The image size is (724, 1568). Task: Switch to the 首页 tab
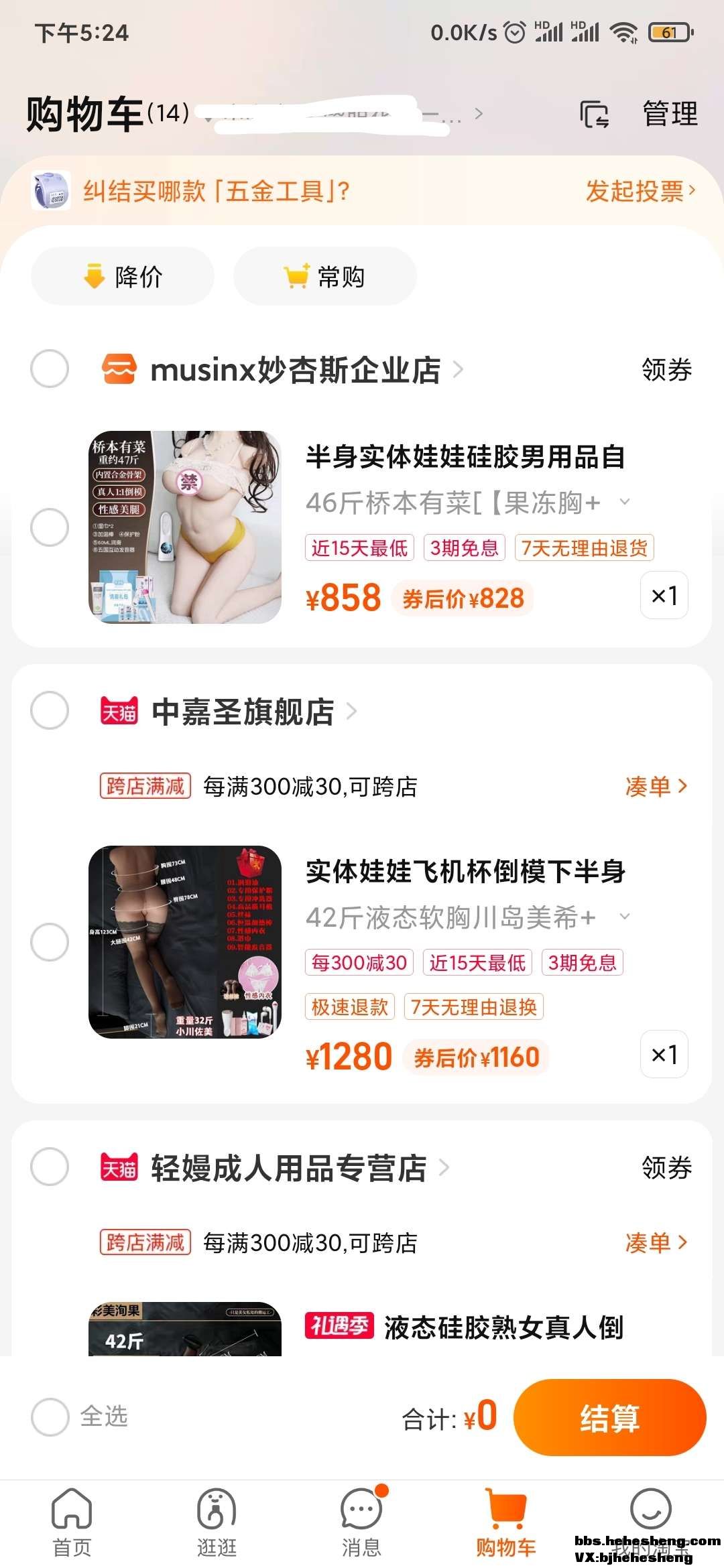coord(72,1522)
